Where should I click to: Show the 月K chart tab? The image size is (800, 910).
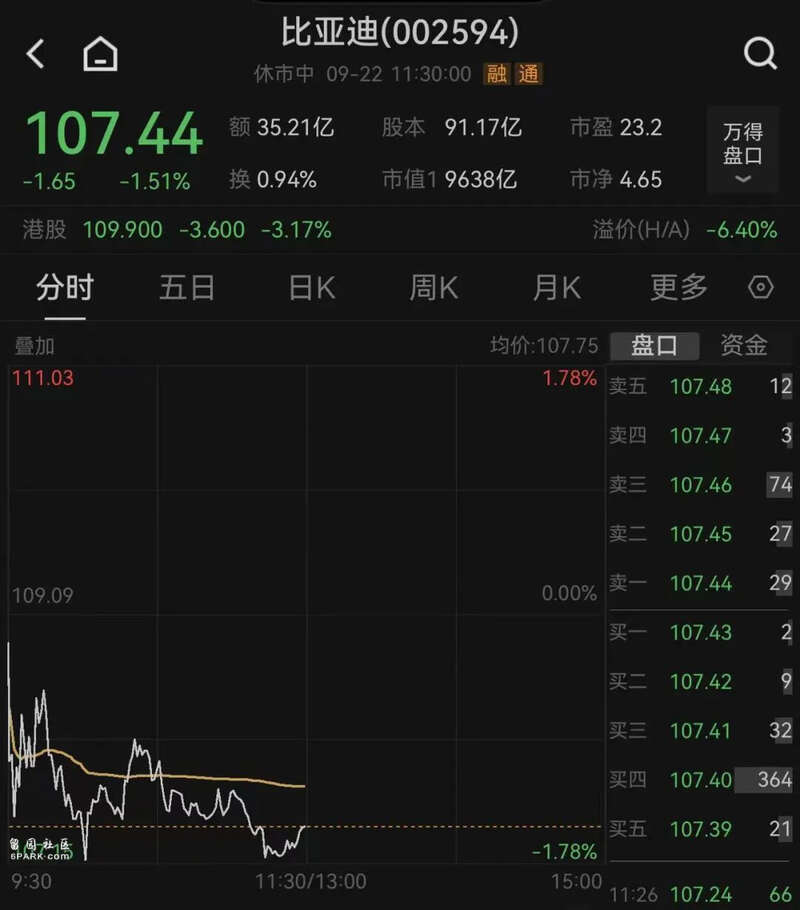[x=556, y=288]
